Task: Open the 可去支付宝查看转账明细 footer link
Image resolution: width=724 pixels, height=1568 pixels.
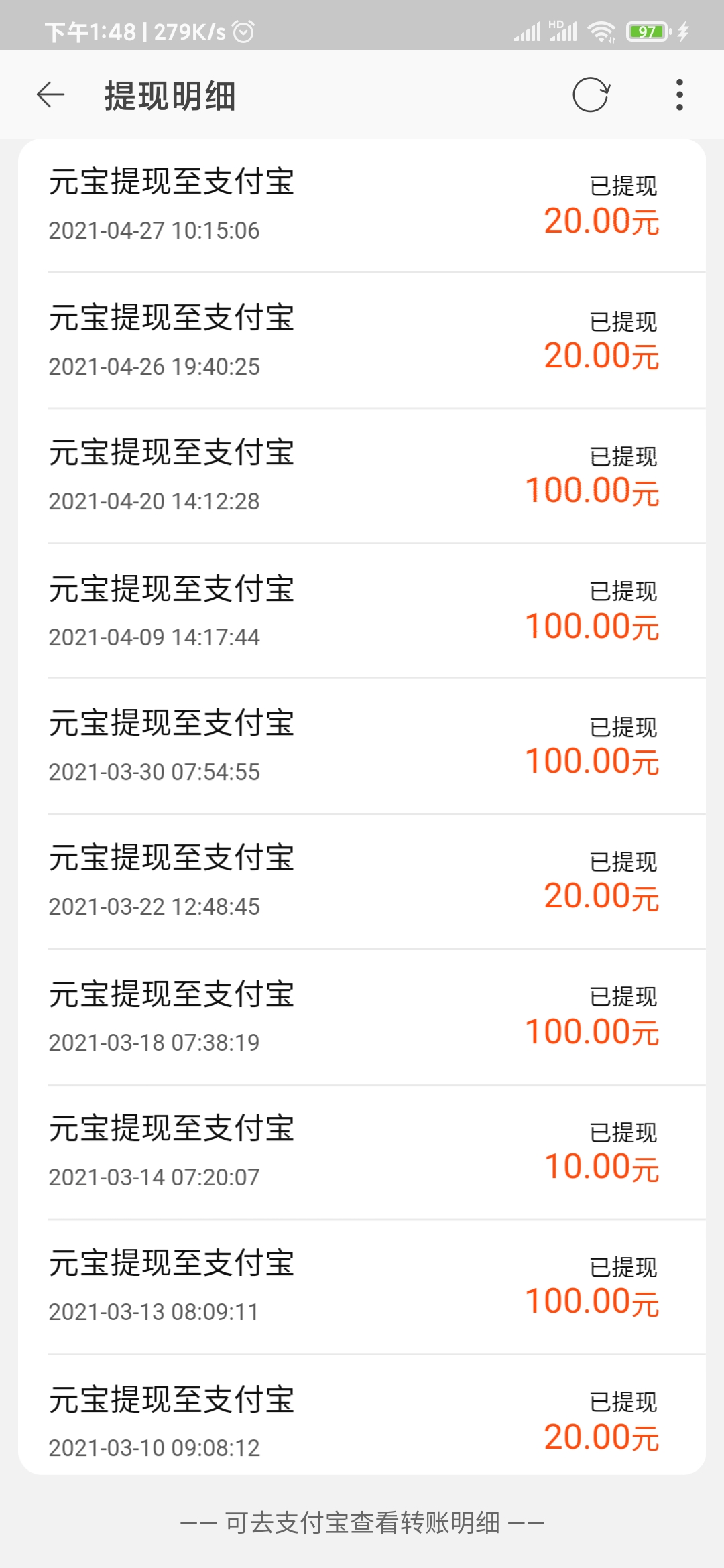Action: pyautogui.click(x=362, y=1520)
